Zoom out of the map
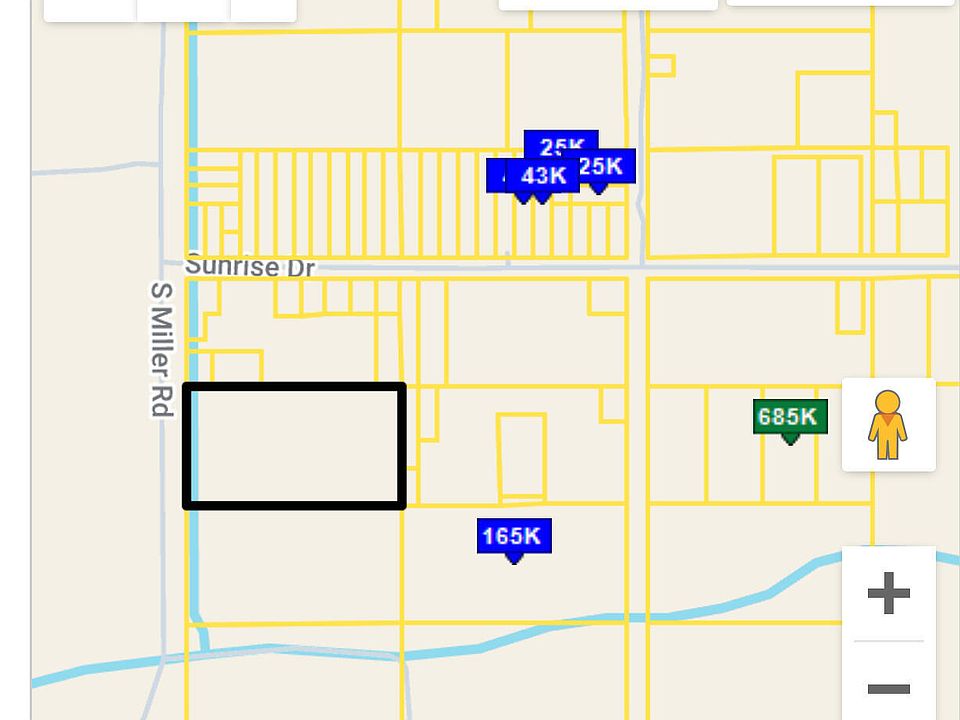The image size is (960, 720). click(x=888, y=688)
